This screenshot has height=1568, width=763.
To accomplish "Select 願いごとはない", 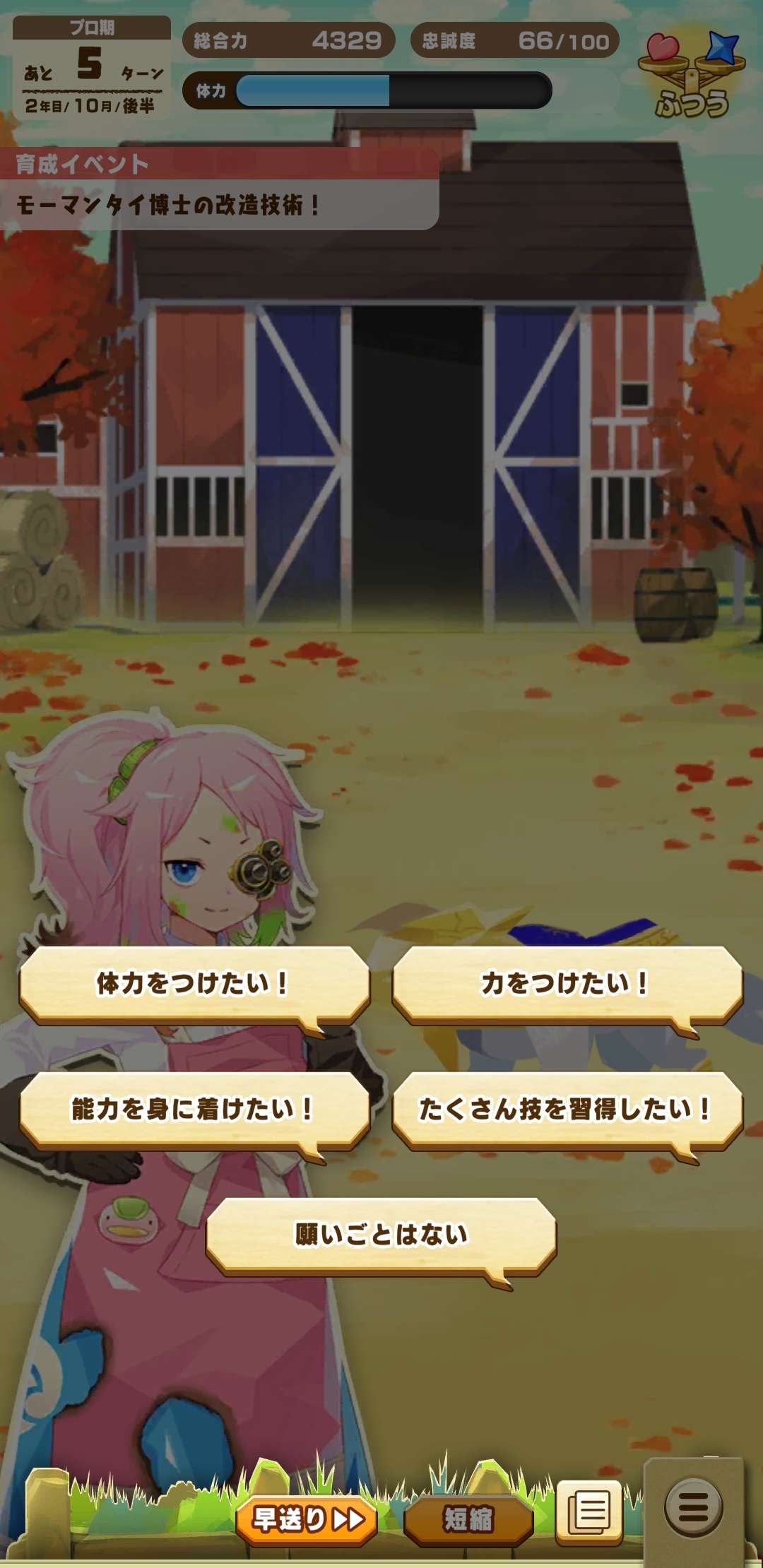I will (381, 1234).
